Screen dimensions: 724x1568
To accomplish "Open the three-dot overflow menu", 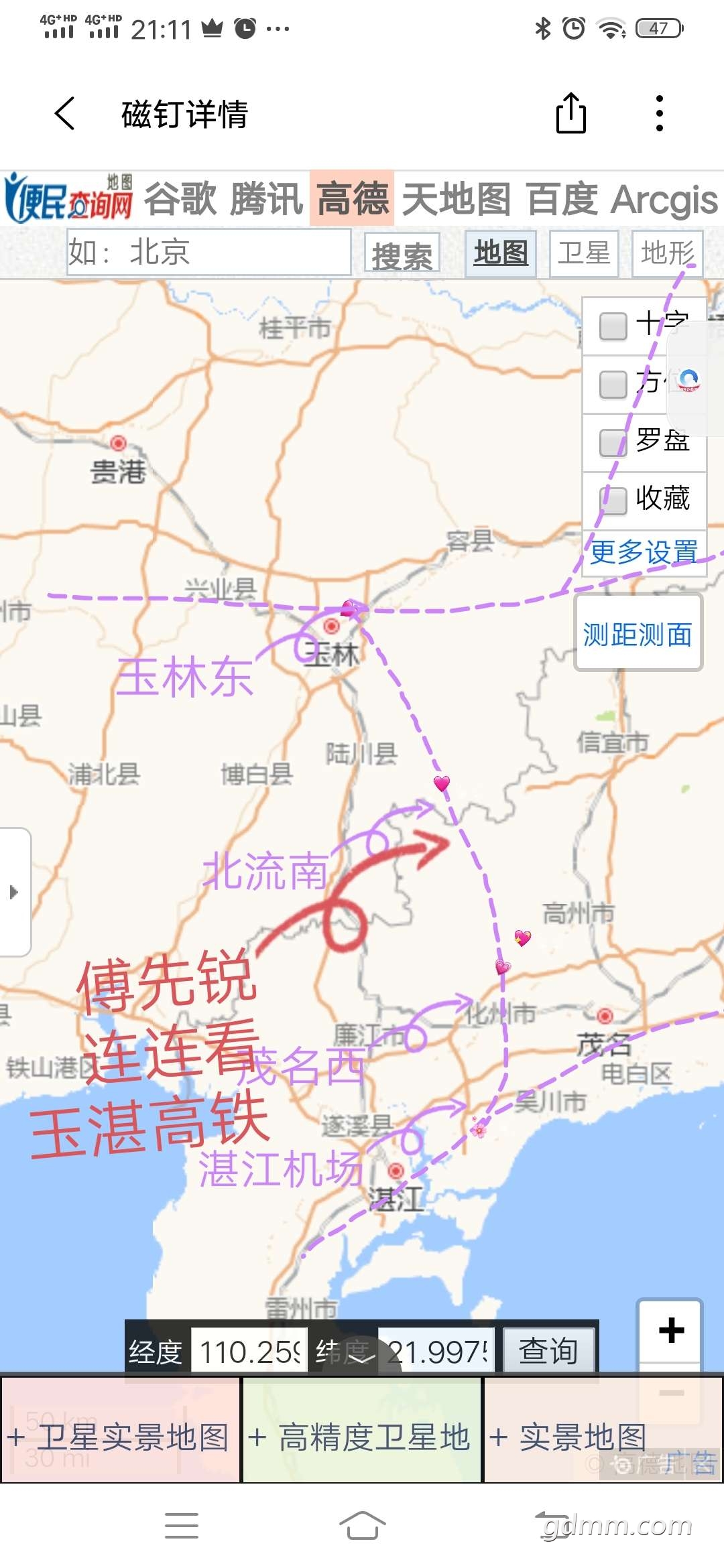I will point(659,113).
